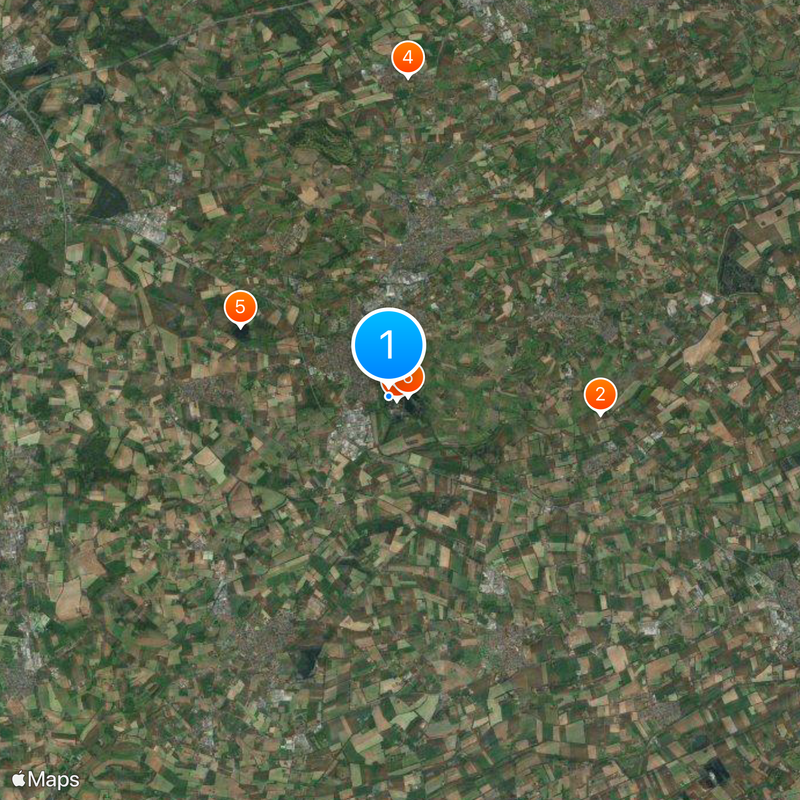The width and height of the screenshot is (800, 800).
Task: Select the orange map pin numbered 5
Action: point(239,307)
